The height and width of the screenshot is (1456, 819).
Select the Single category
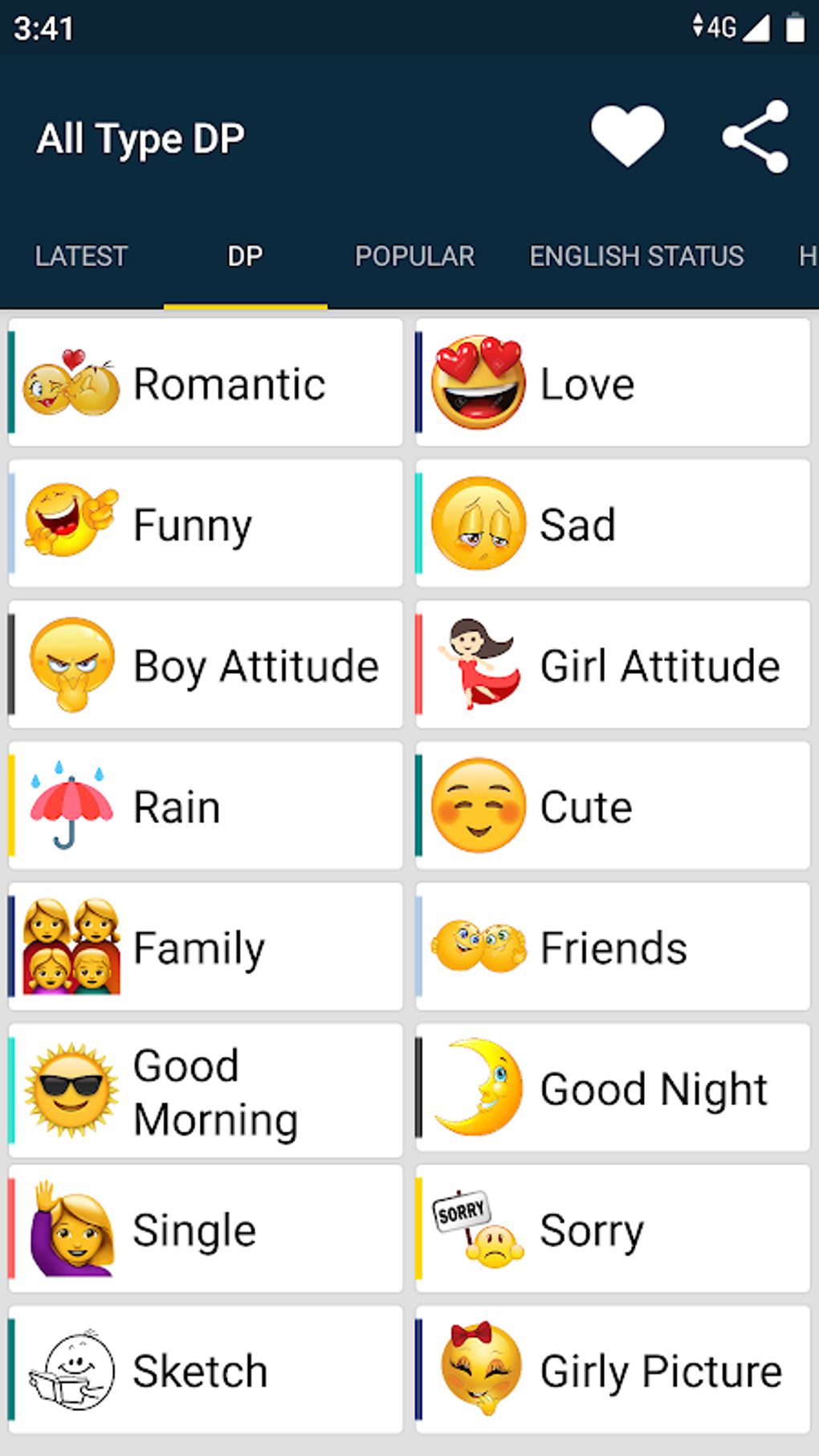click(205, 1227)
